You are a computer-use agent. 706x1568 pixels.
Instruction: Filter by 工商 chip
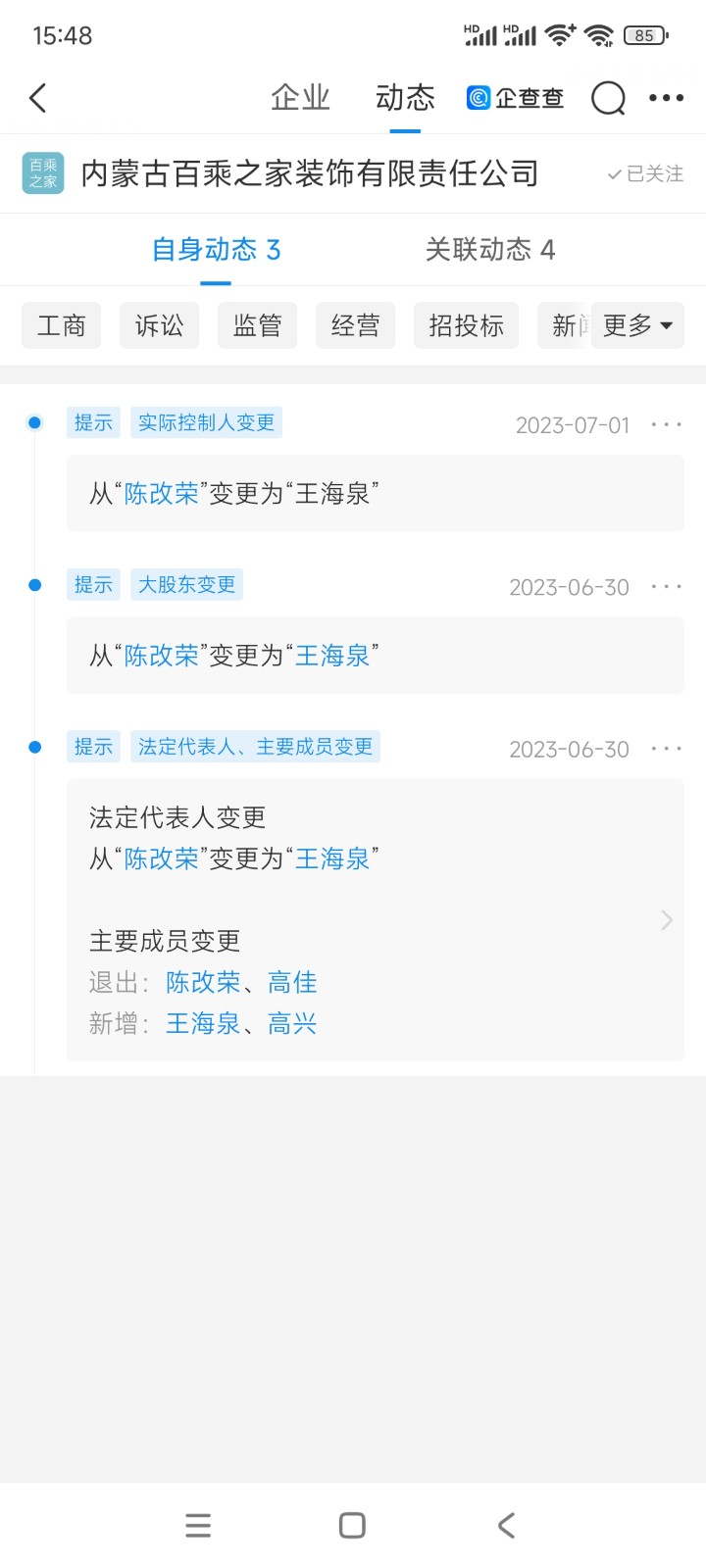(x=61, y=325)
